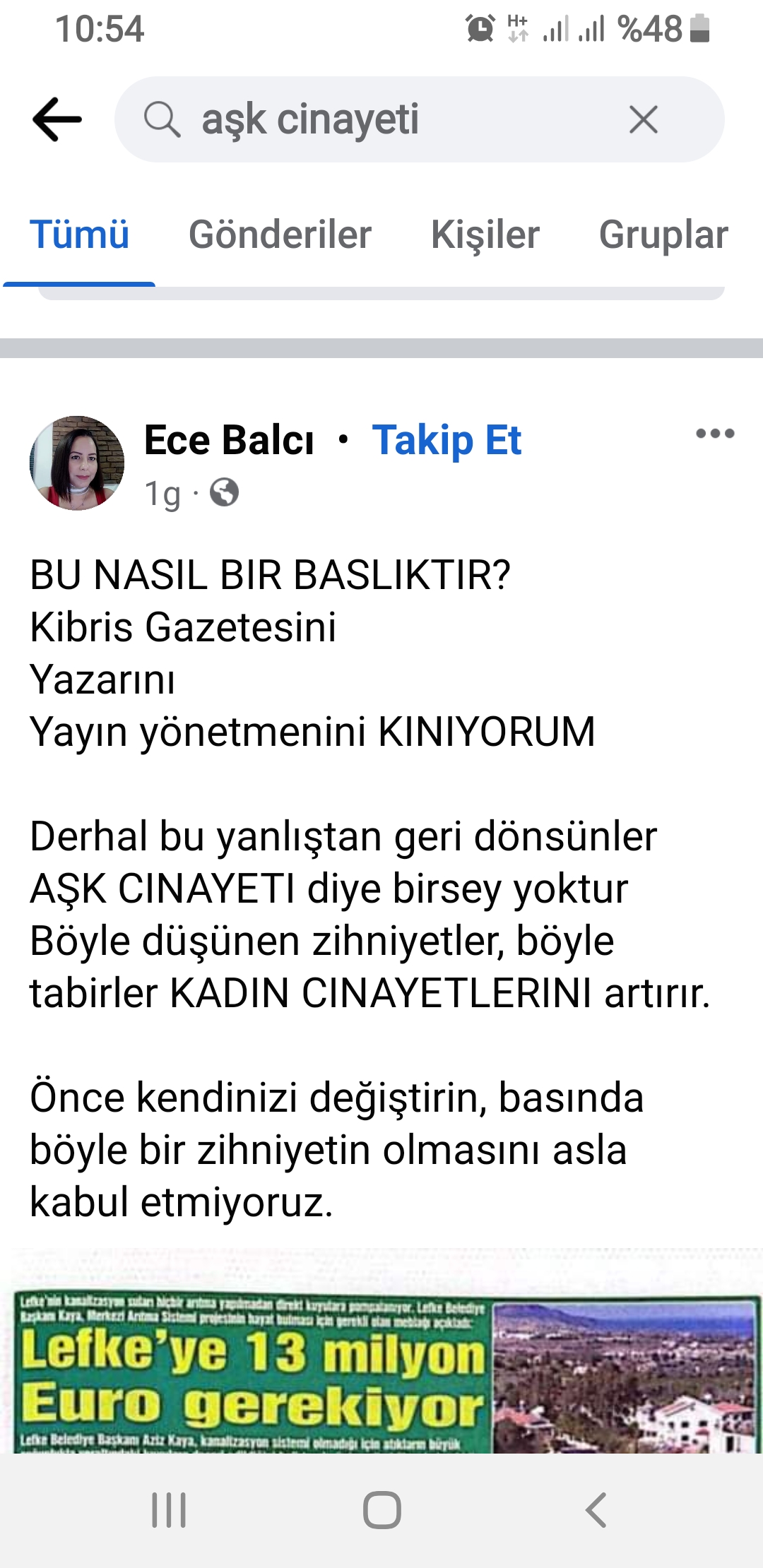Follow Ece Balcı with Takip Et
This screenshot has width=763, height=1568.
[x=446, y=441]
